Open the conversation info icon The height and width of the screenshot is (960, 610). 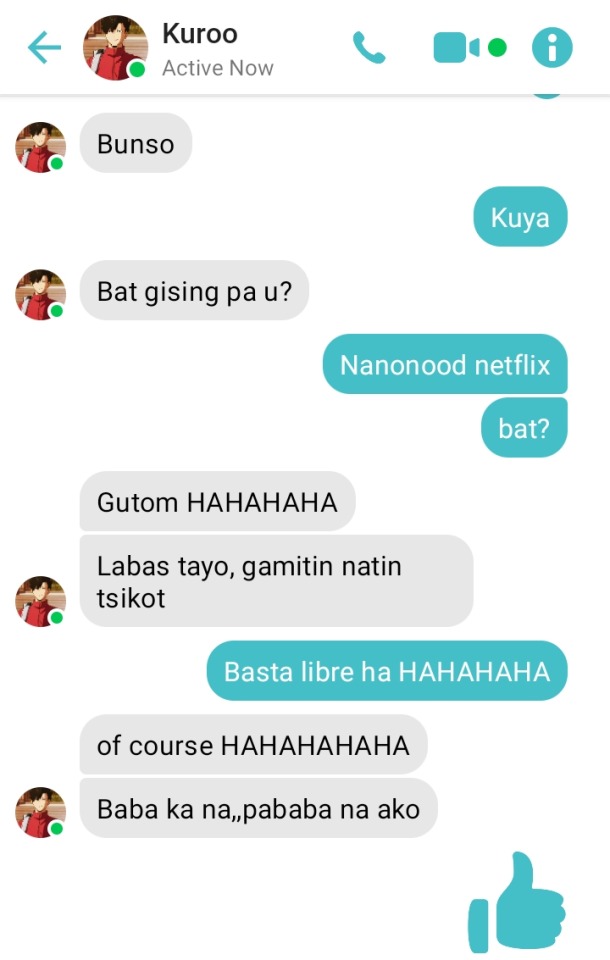551,47
